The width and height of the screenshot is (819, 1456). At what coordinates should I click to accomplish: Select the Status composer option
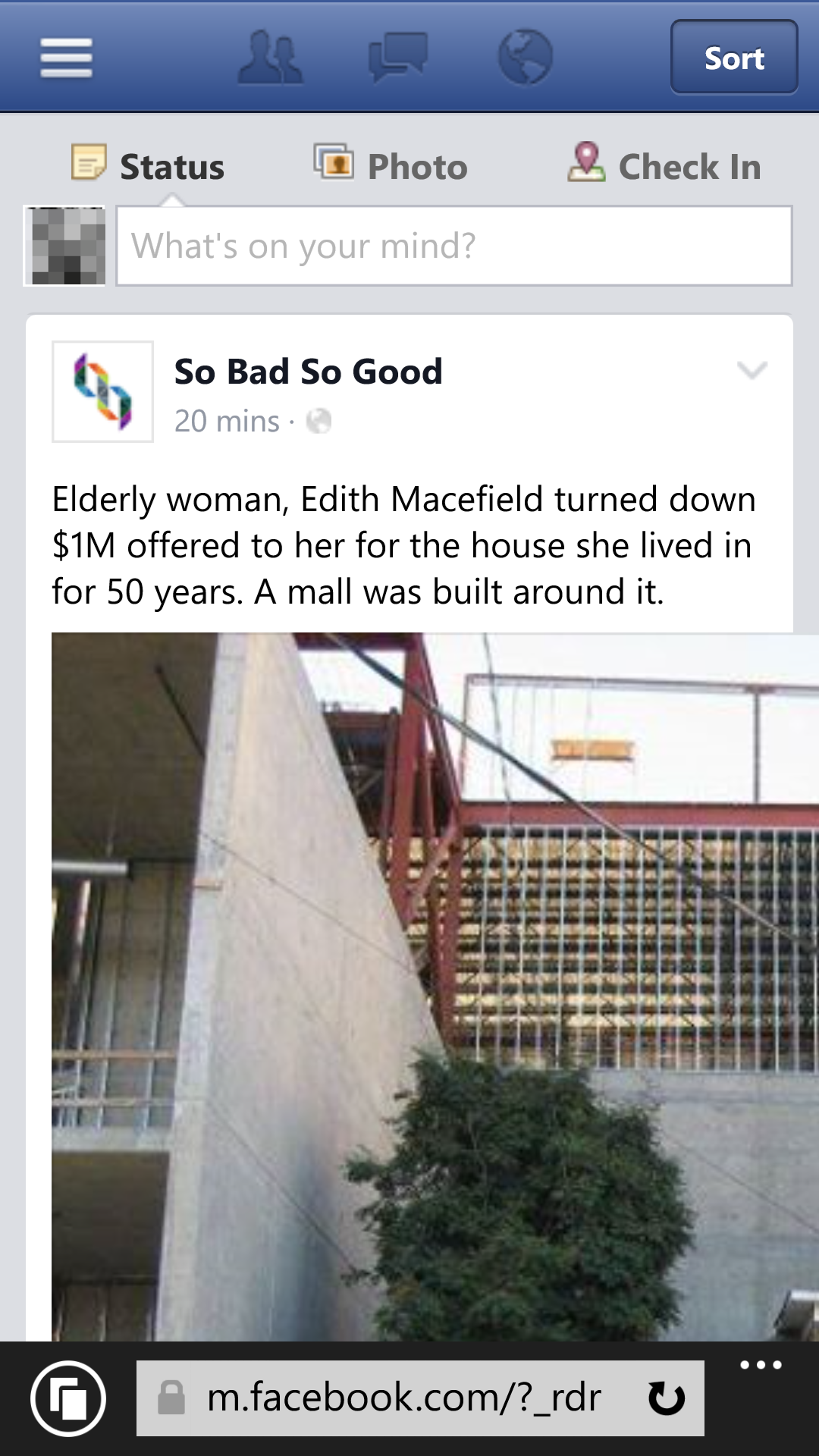pyautogui.click(x=149, y=166)
